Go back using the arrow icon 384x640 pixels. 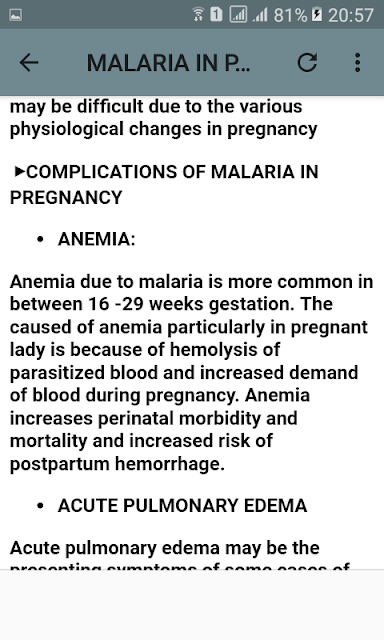click(29, 63)
